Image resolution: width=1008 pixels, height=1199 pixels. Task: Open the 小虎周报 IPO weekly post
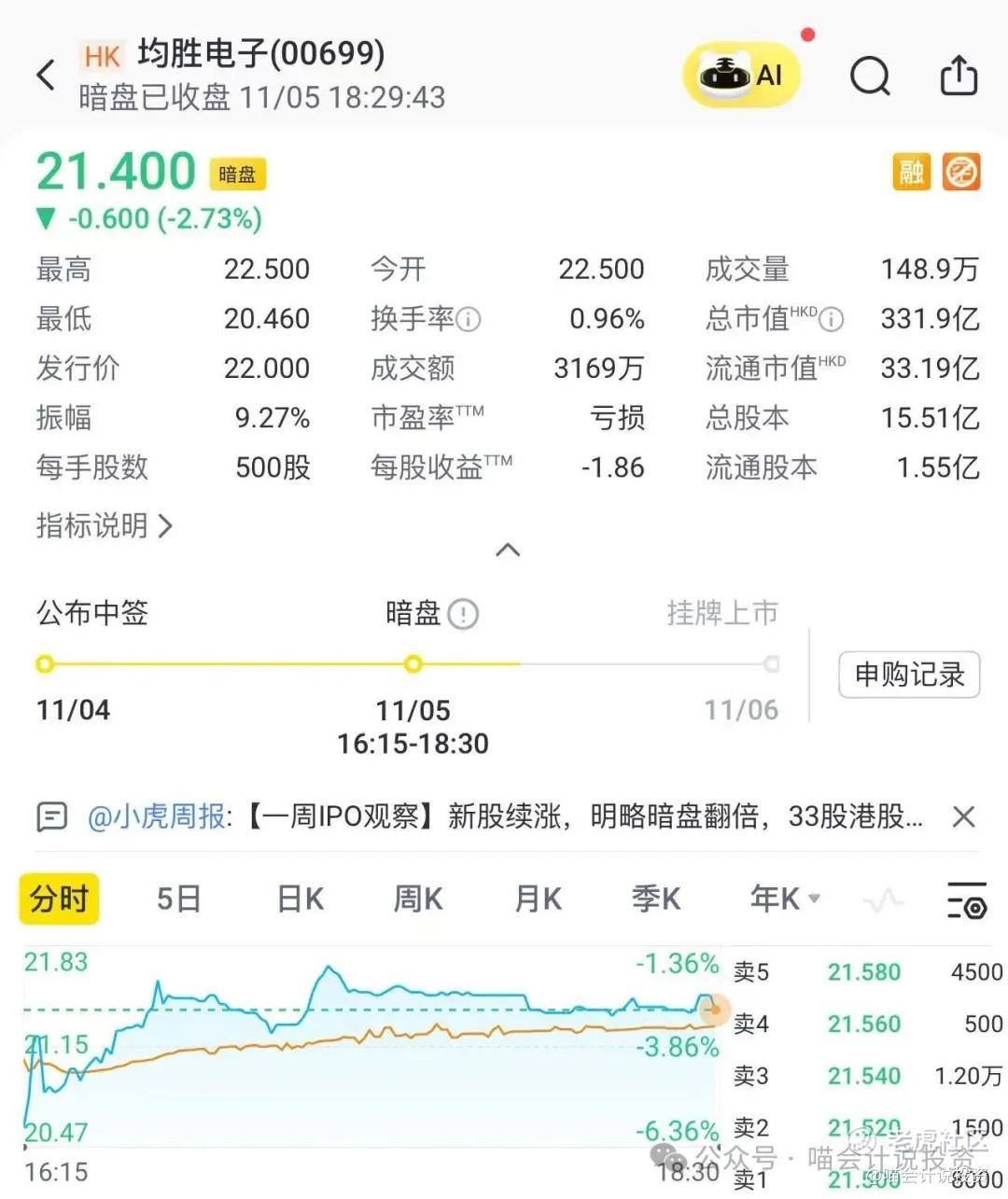point(504,816)
